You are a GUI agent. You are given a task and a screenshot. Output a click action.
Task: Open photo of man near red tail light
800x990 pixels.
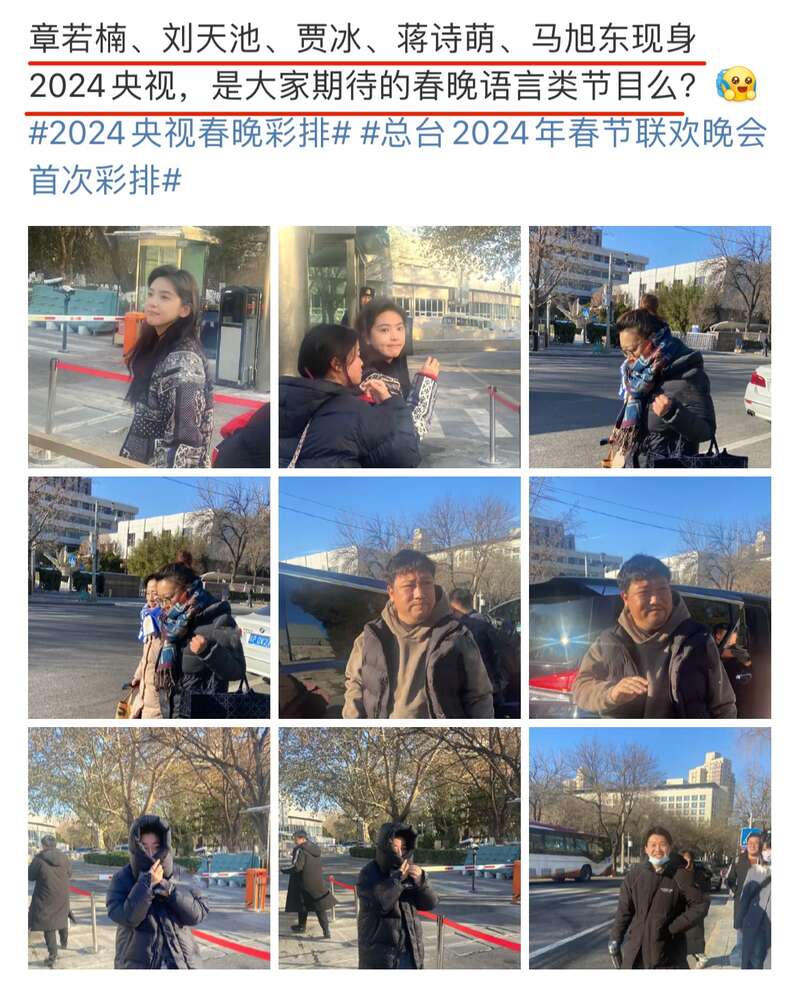(x=650, y=598)
